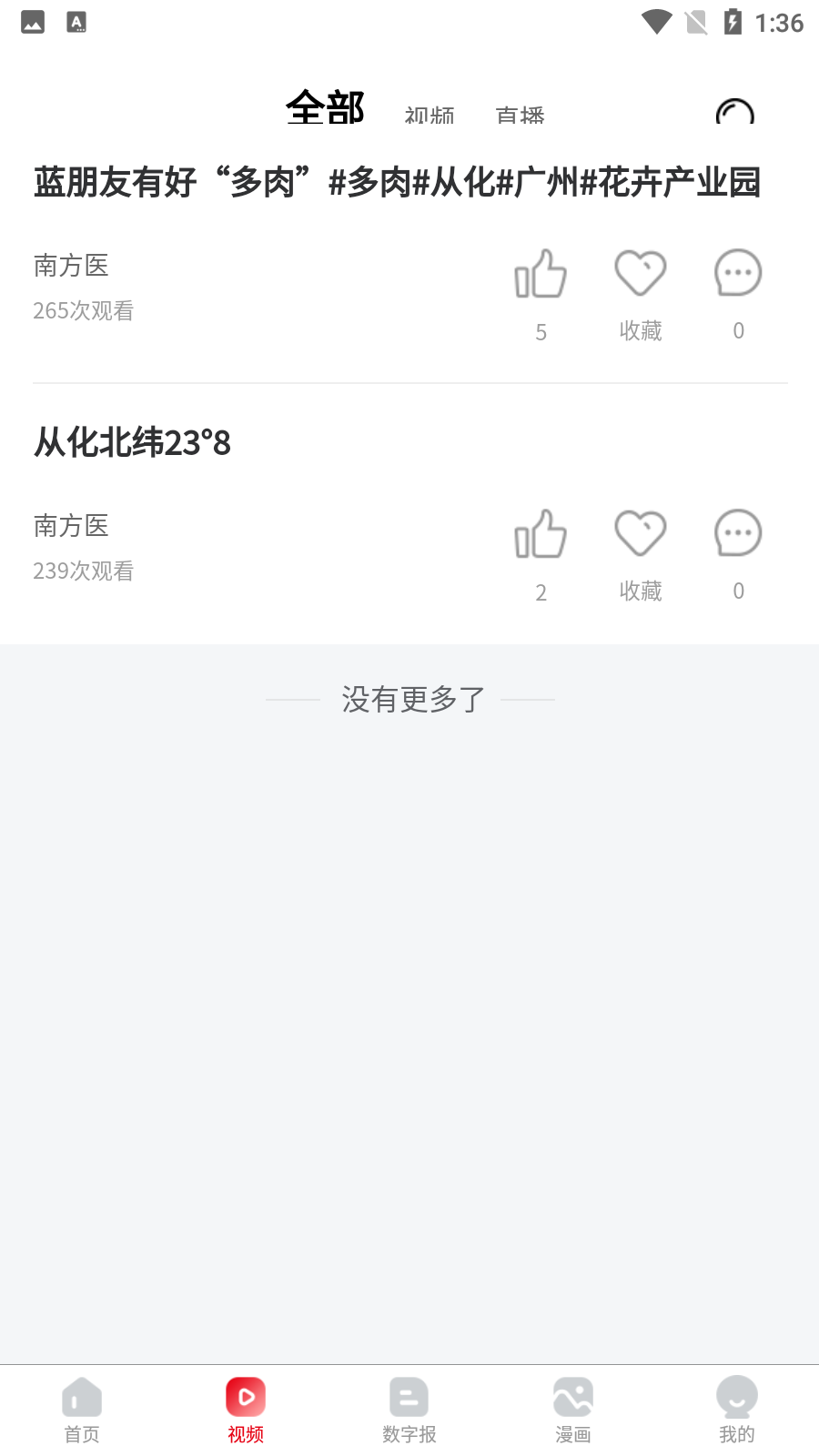Like the 从化北纬23°8 video with thumbs up
Screen dimensions: 819x1456
coord(541,534)
